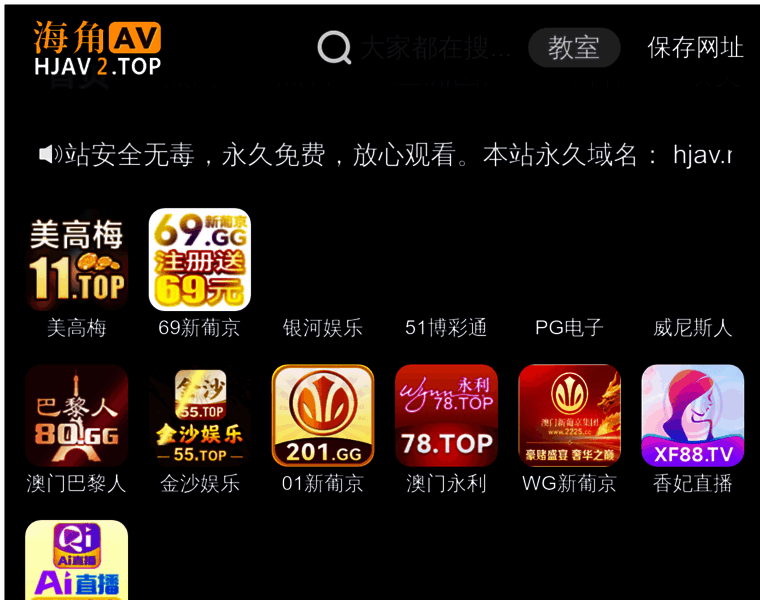Tap 保存网址 to save the site address
Screen dimensions: 760x600
[x=695, y=47]
